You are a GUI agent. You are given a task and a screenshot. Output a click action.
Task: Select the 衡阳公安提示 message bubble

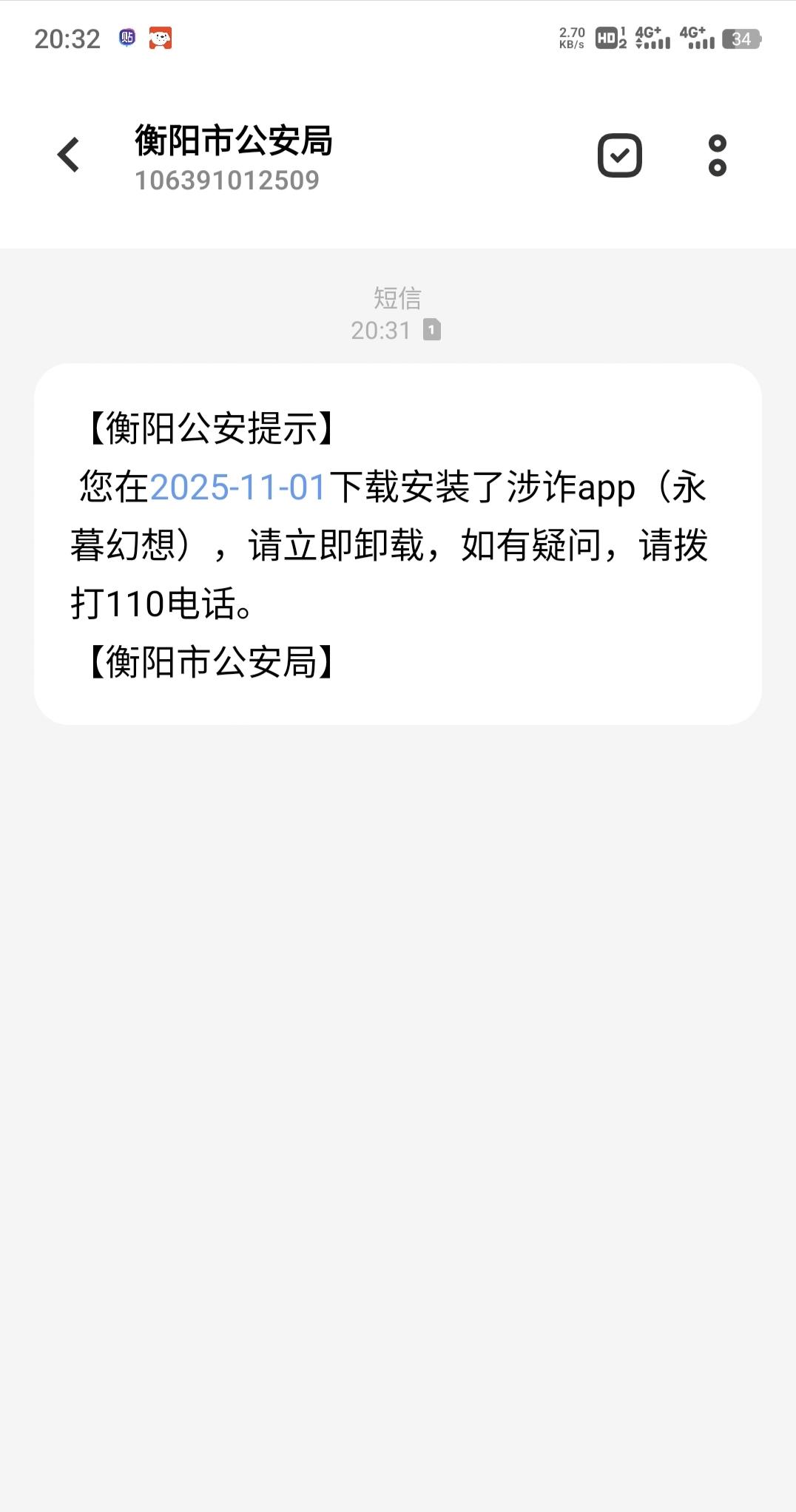click(397, 540)
